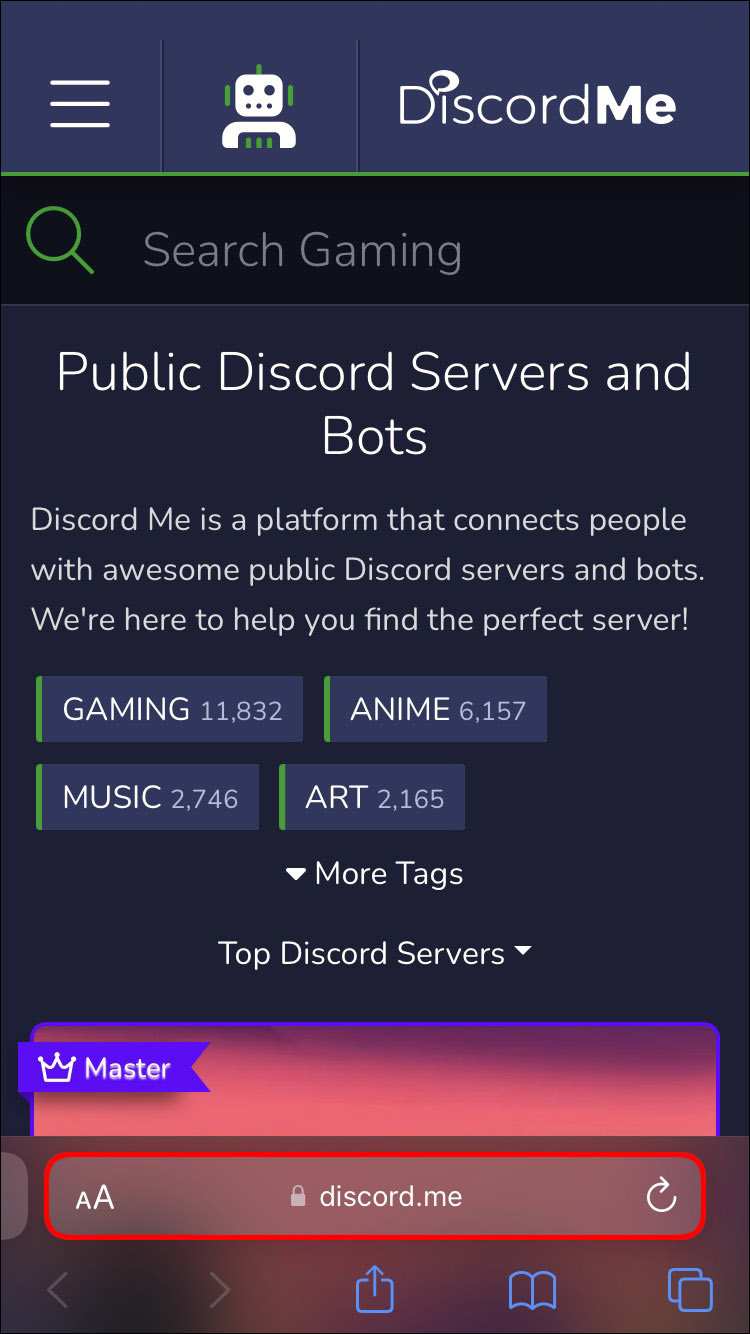
Task: Select the ANIME tag
Action: point(437,709)
